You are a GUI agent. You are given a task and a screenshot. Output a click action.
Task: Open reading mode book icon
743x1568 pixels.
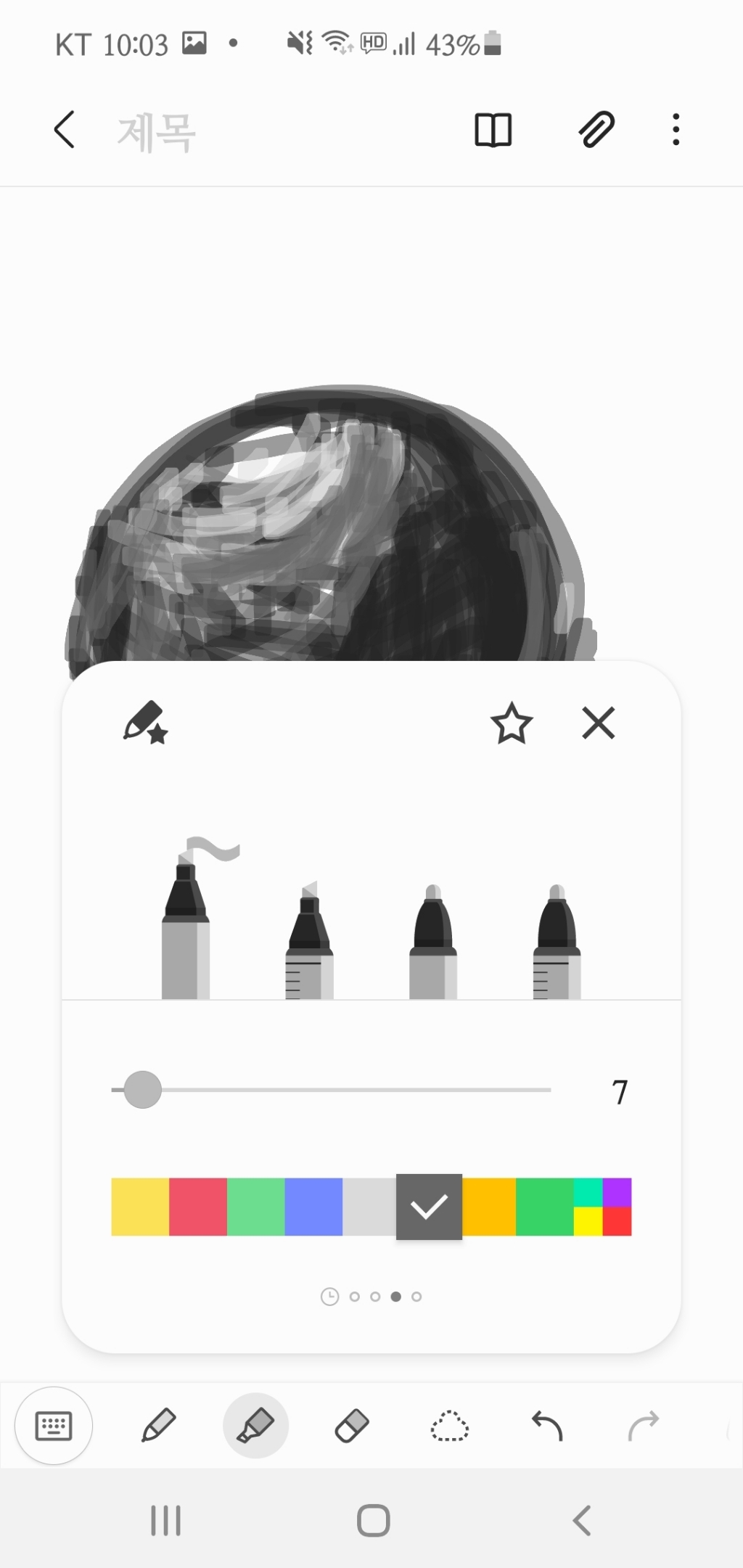[493, 131]
